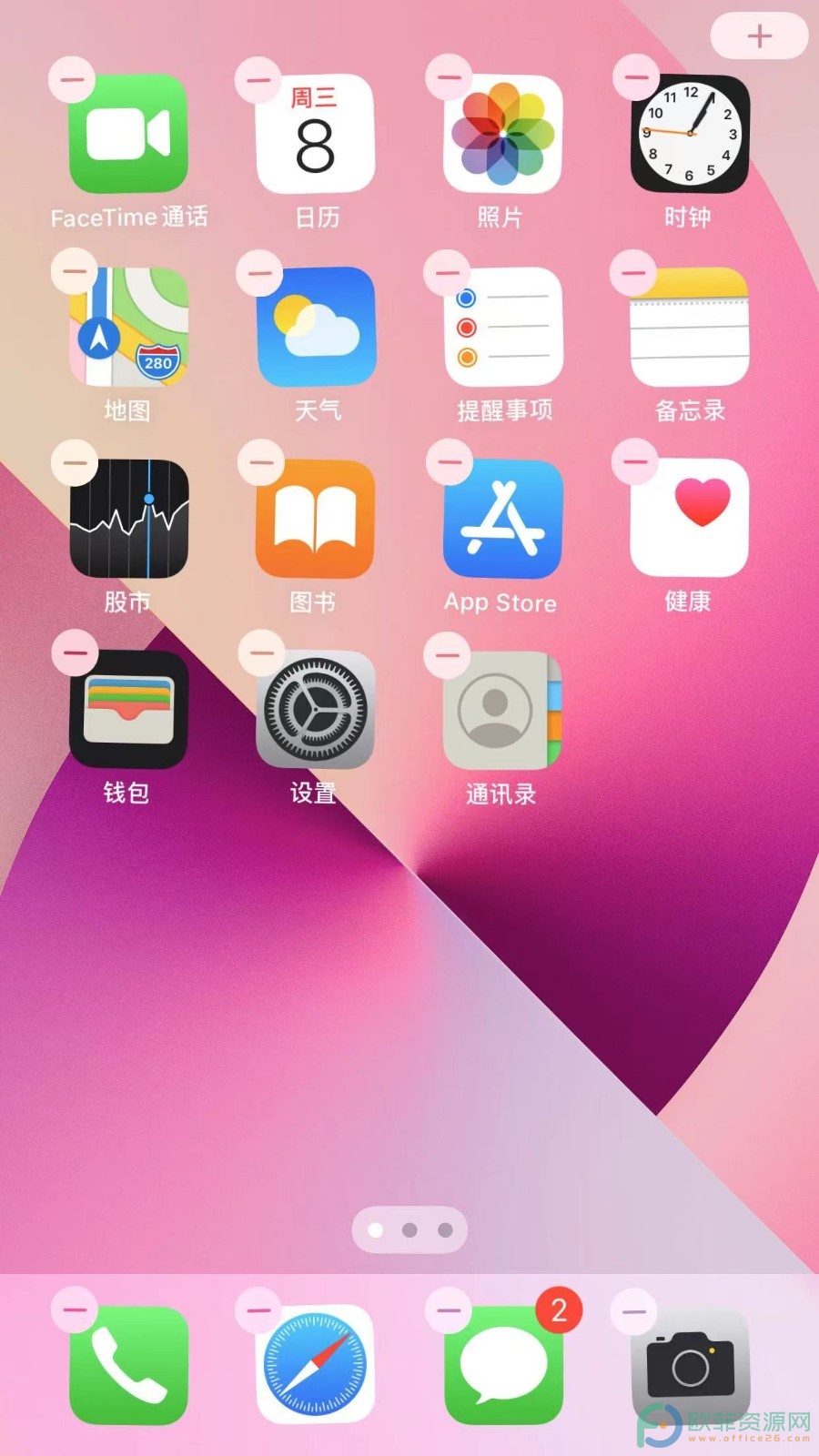Tap the minus badge on Safari
819x1456 pixels.
(259, 1311)
